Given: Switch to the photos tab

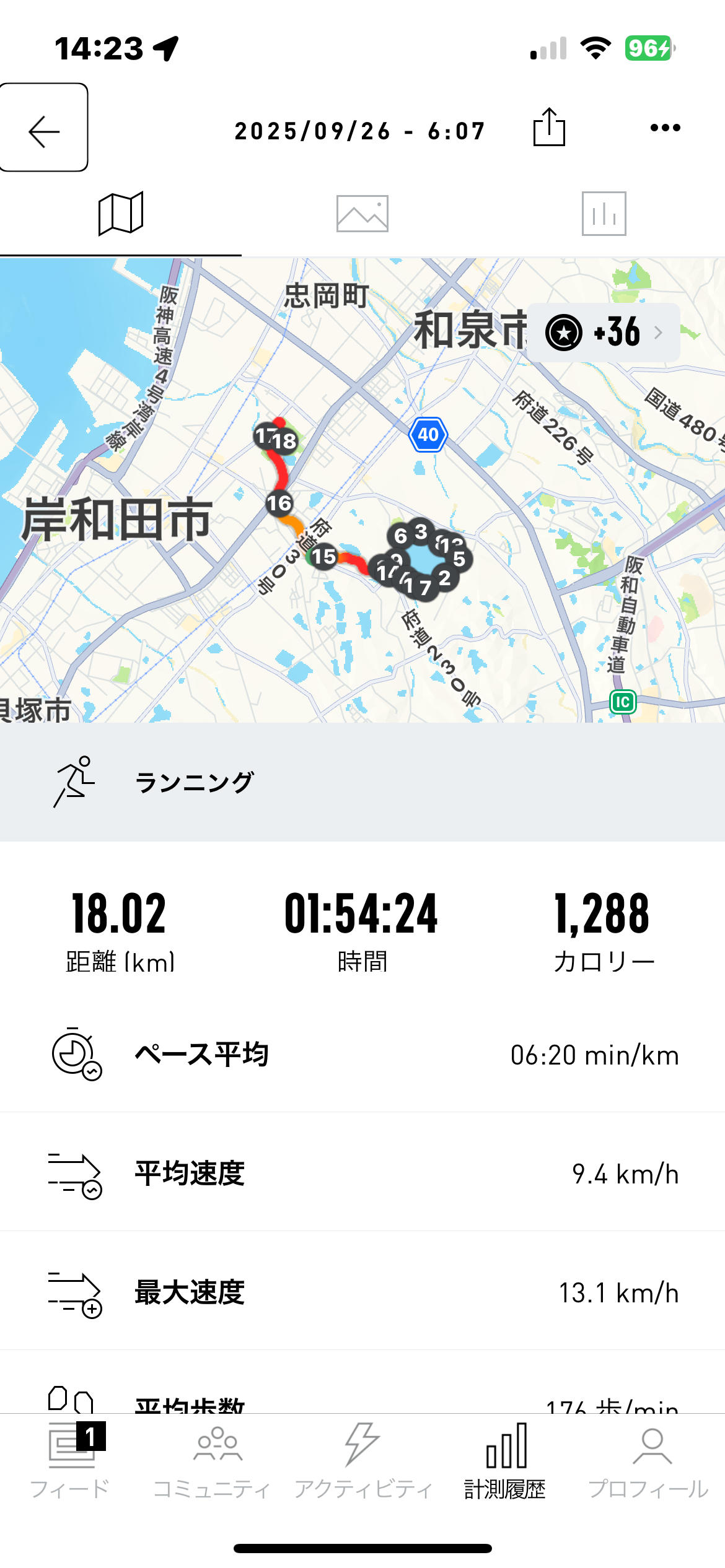Looking at the screenshot, I should (362, 214).
